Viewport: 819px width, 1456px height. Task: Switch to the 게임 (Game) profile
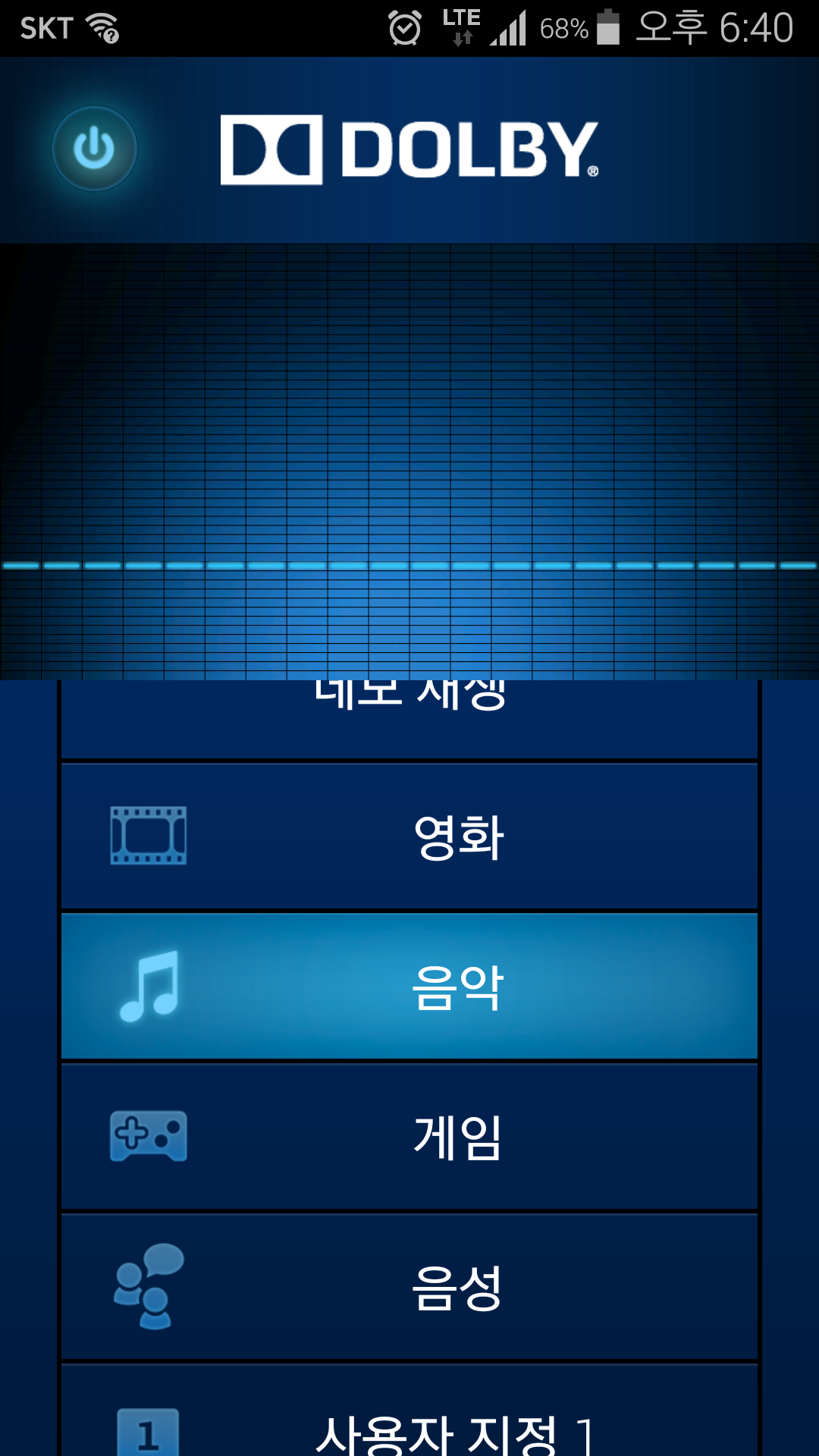(409, 1137)
